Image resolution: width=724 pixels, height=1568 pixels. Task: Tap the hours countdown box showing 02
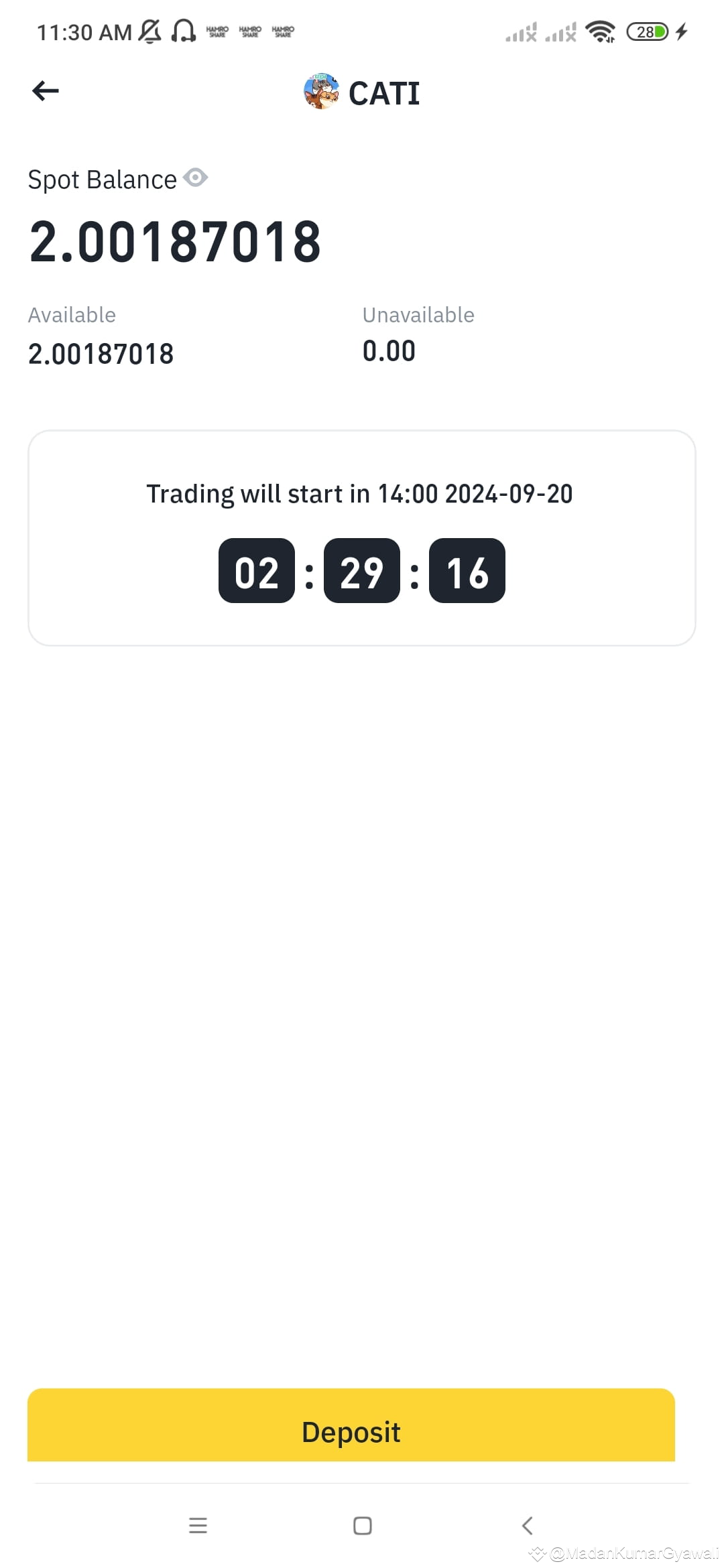point(256,570)
